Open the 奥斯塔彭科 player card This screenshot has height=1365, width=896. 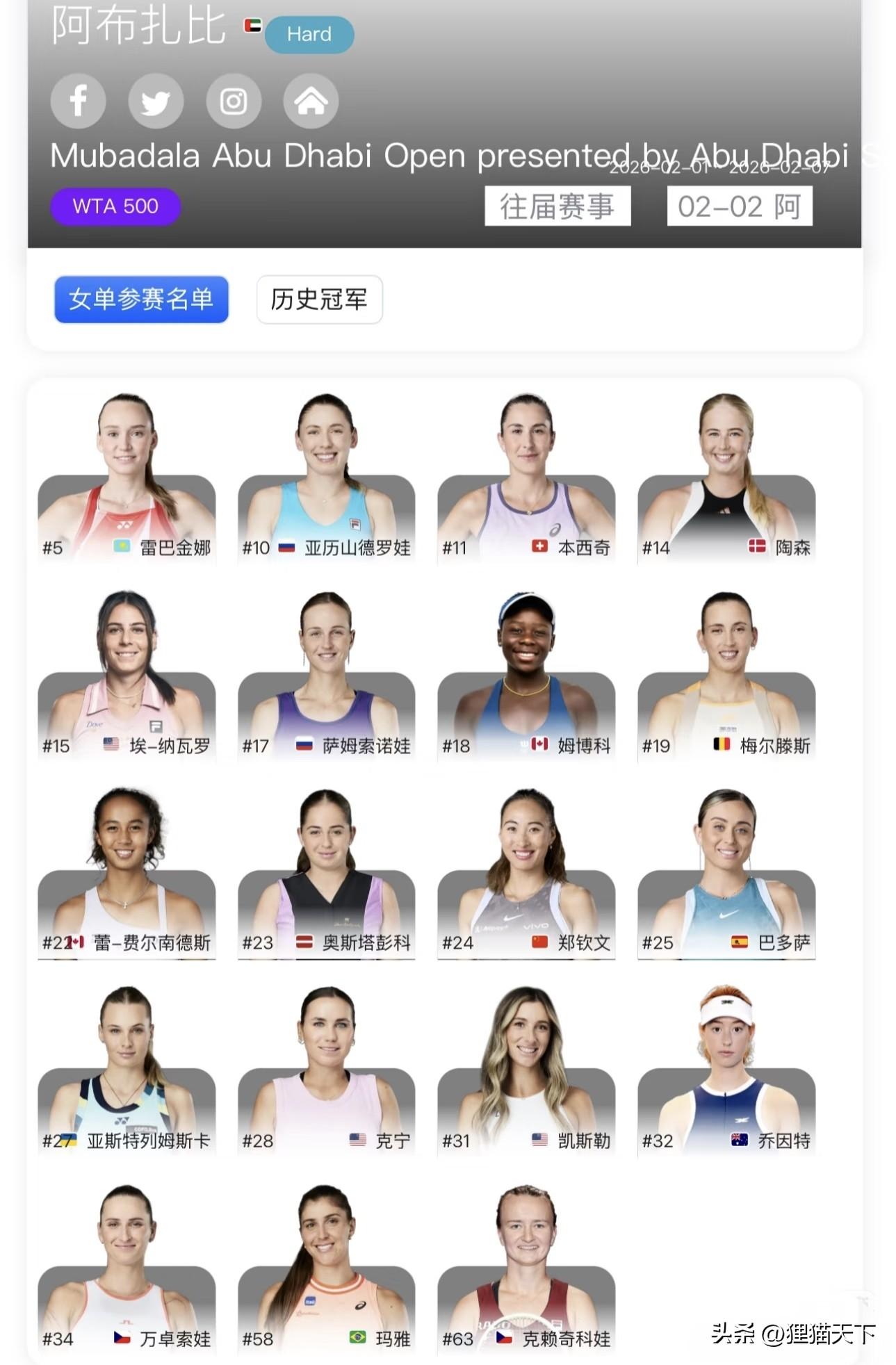tap(326, 876)
